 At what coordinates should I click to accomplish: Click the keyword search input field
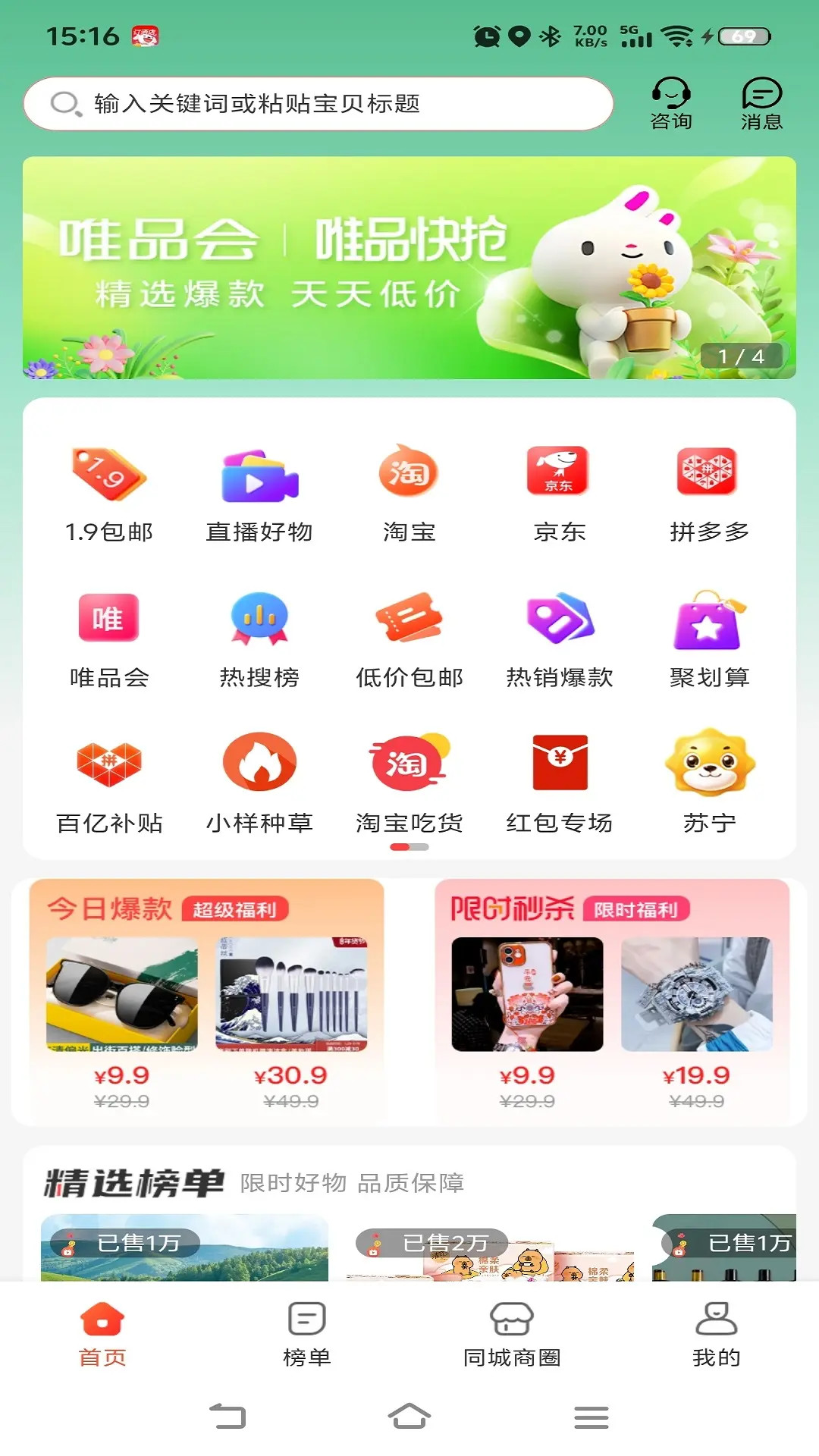coord(318,103)
